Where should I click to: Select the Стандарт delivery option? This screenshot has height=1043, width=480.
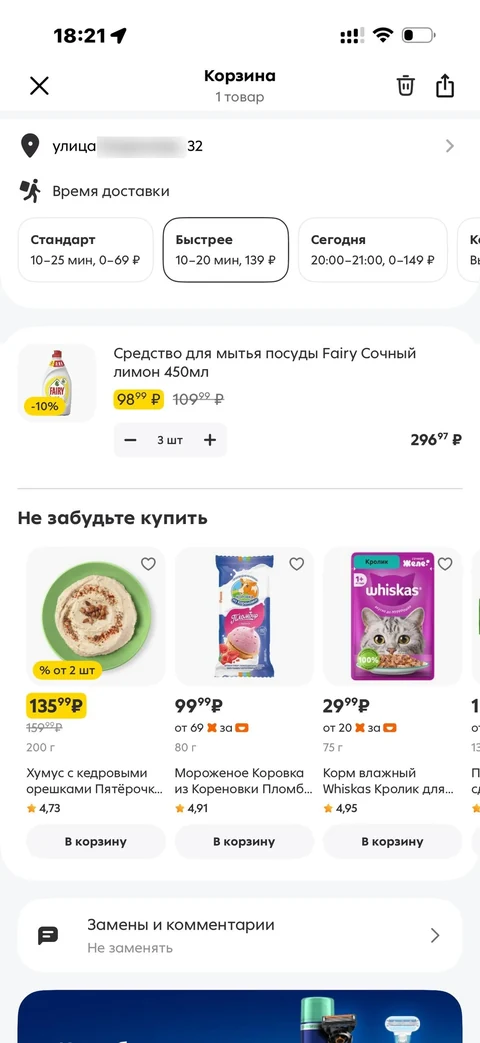pos(86,249)
